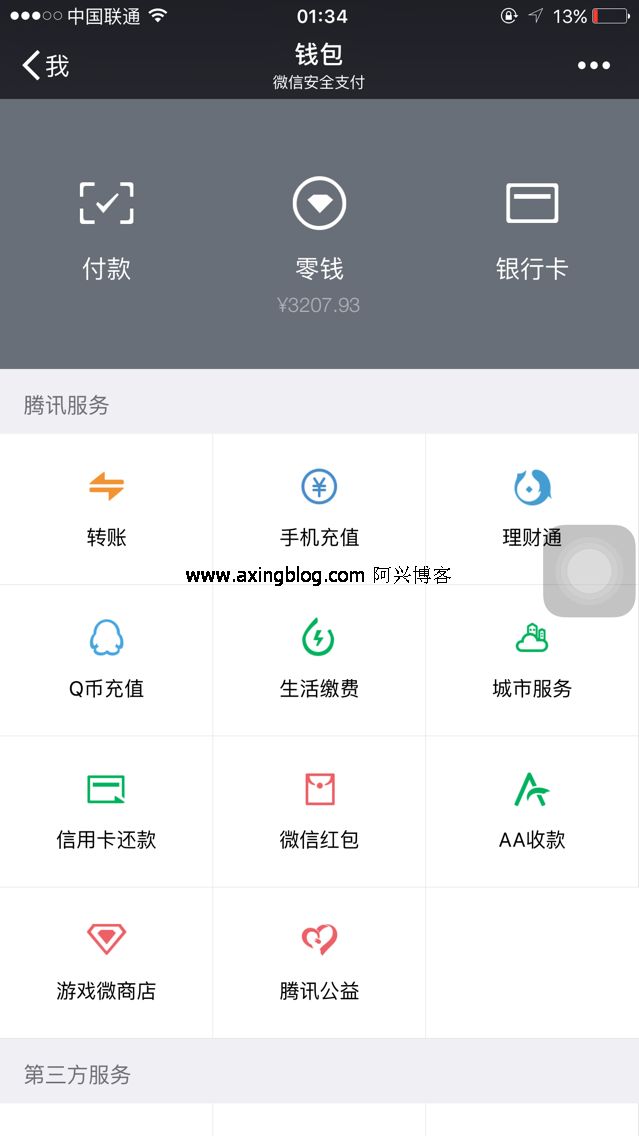Tap Q币充值
The image size is (639, 1136).
[x=106, y=660]
